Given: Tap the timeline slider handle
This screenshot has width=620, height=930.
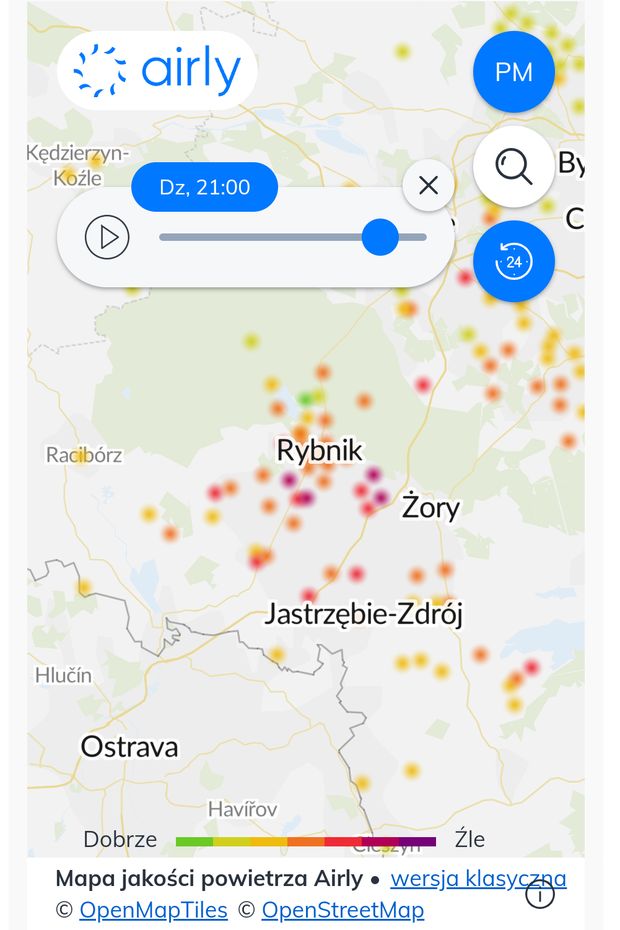Looking at the screenshot, I should pos(380,238).
